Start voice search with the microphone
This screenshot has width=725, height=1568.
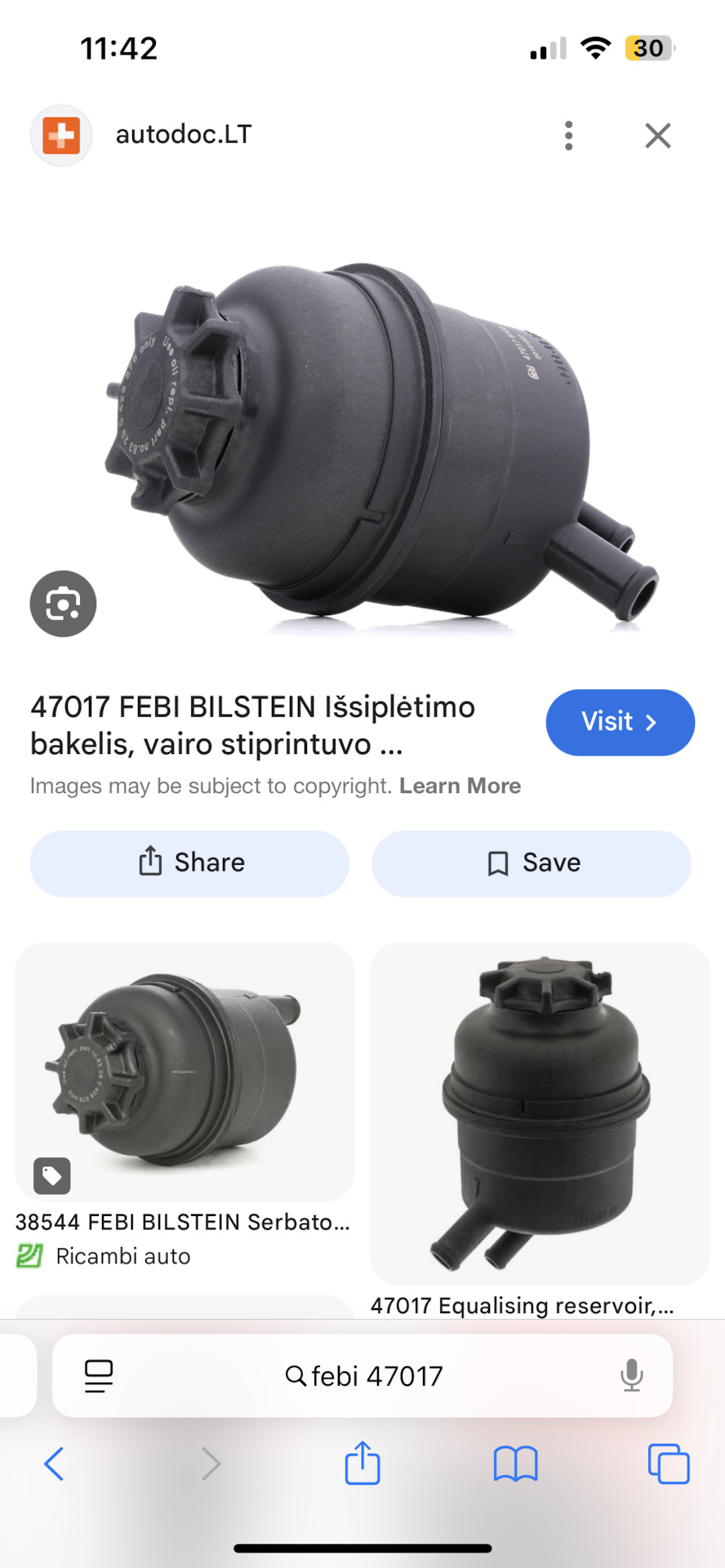(631, 1376)
